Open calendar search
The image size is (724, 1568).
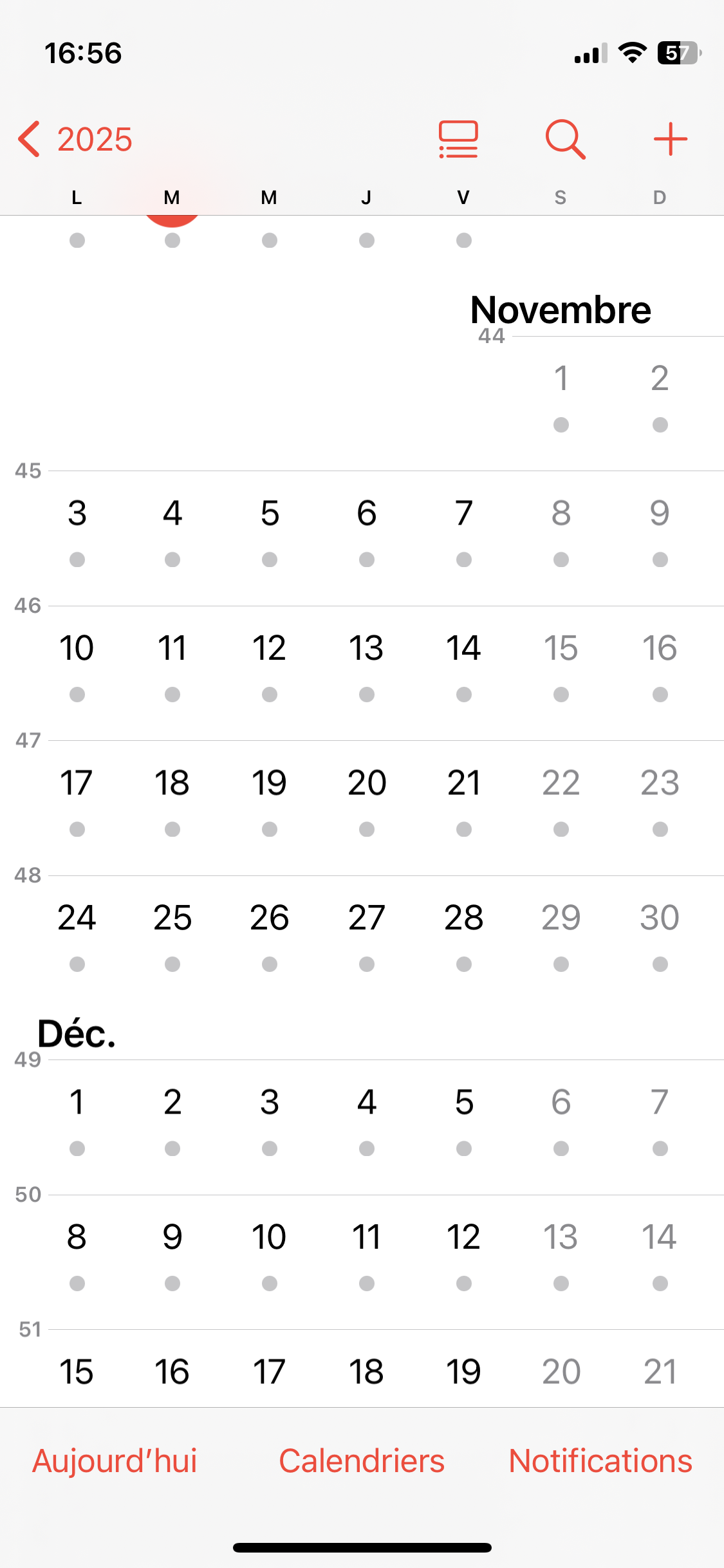point(565,139)
